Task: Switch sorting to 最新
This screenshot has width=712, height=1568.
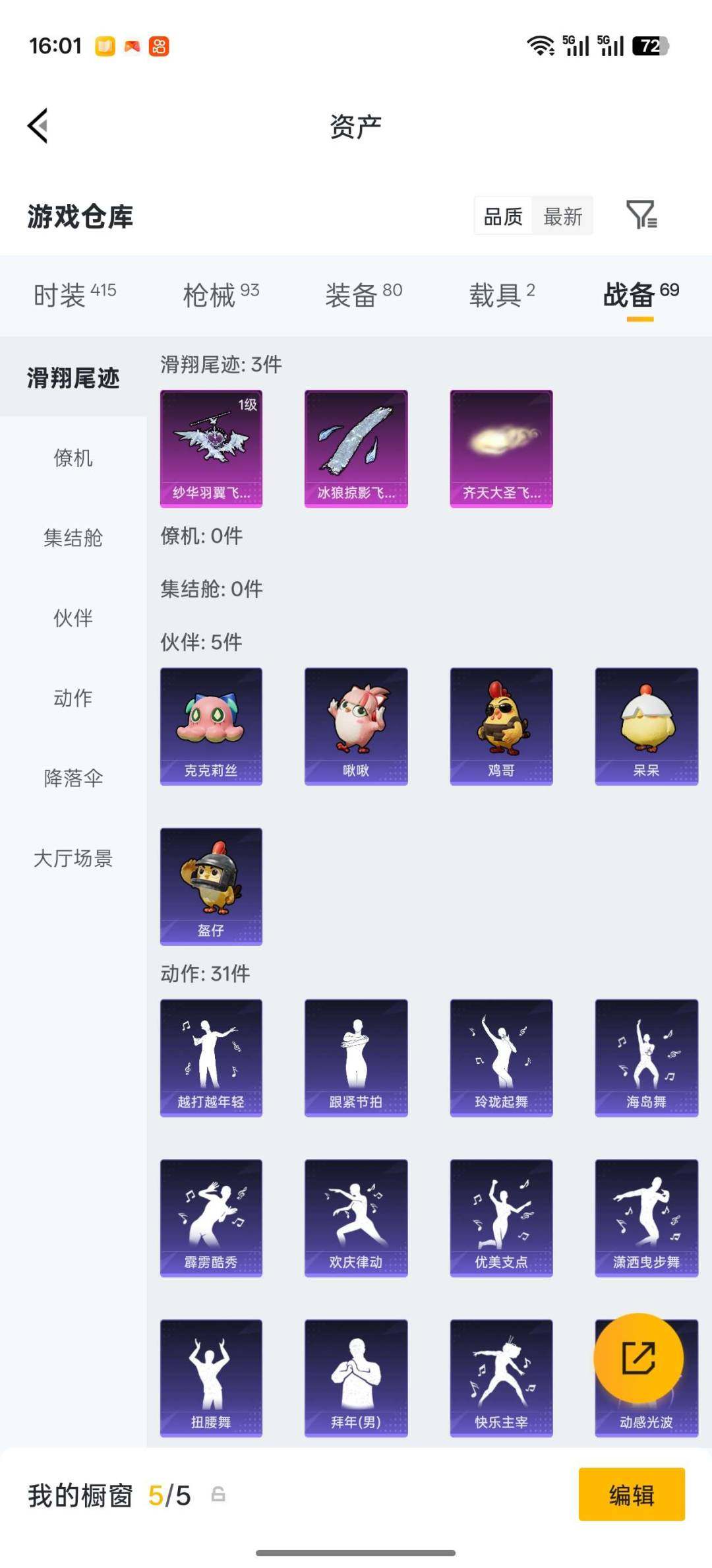Action: [x=562, y=216]
